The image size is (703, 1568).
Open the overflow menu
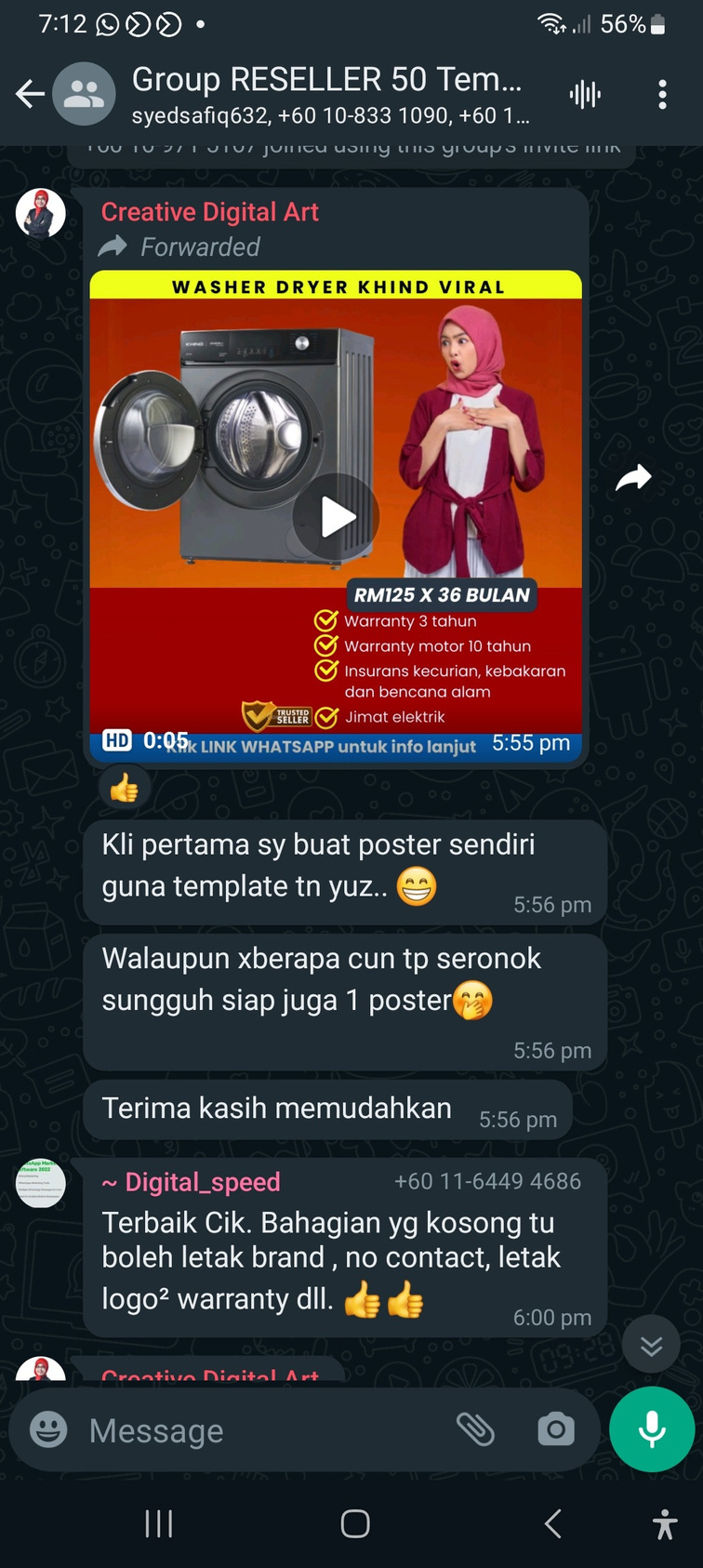tap(662, 94)
